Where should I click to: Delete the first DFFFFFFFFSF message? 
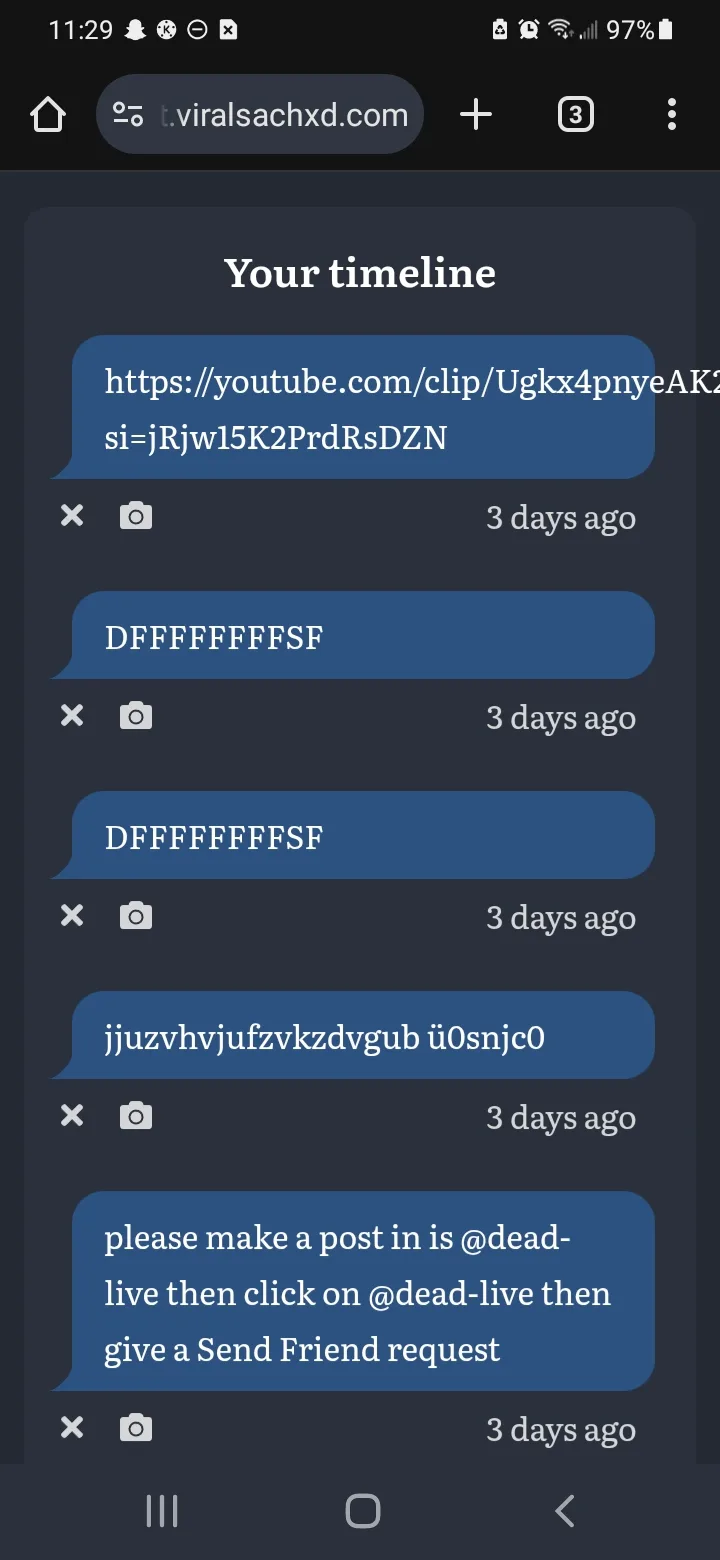pyautogui.click(x=72, y=716)
